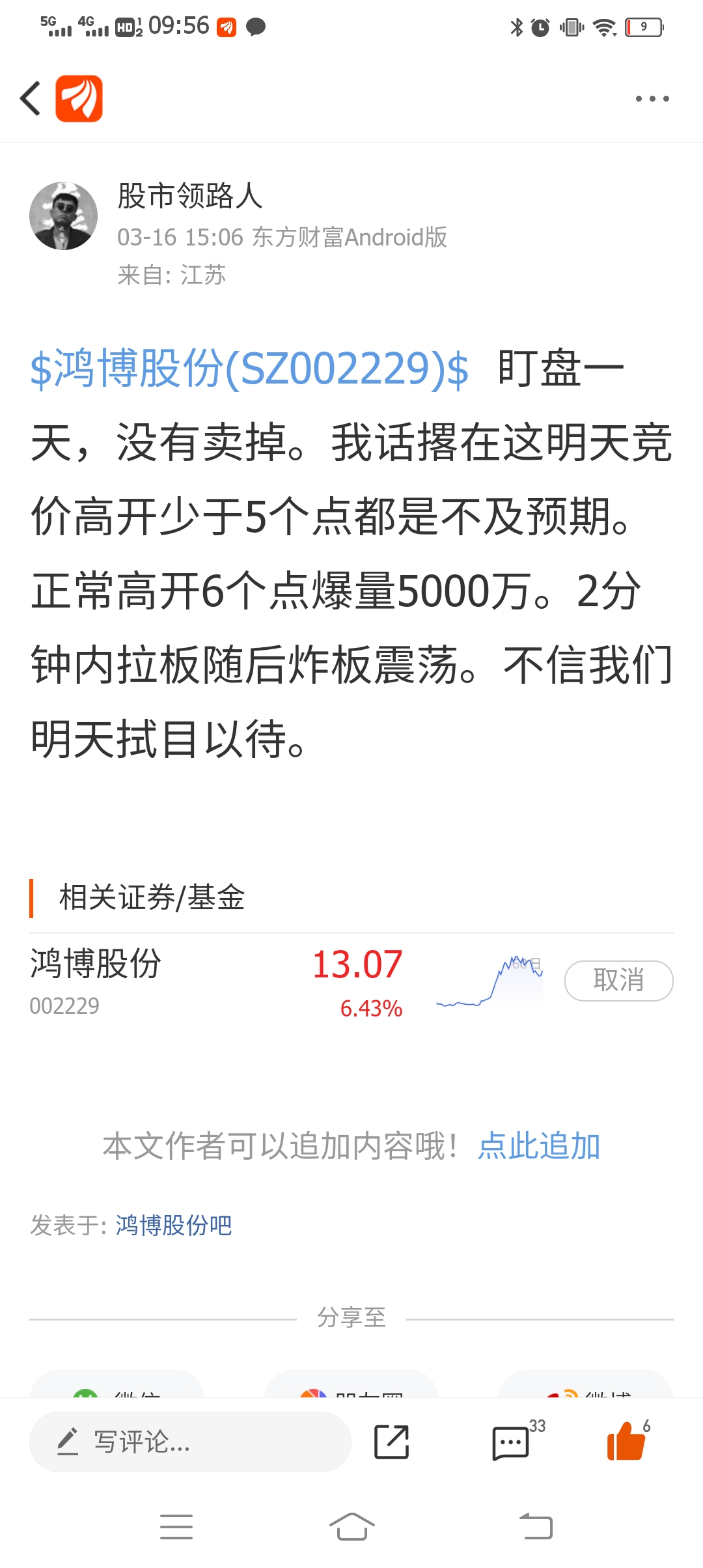Image resolution: width=703 pixels, height=1568 pixels.
Task: Tap the 写评论 comment field
Action: (x=190, y=1442)
